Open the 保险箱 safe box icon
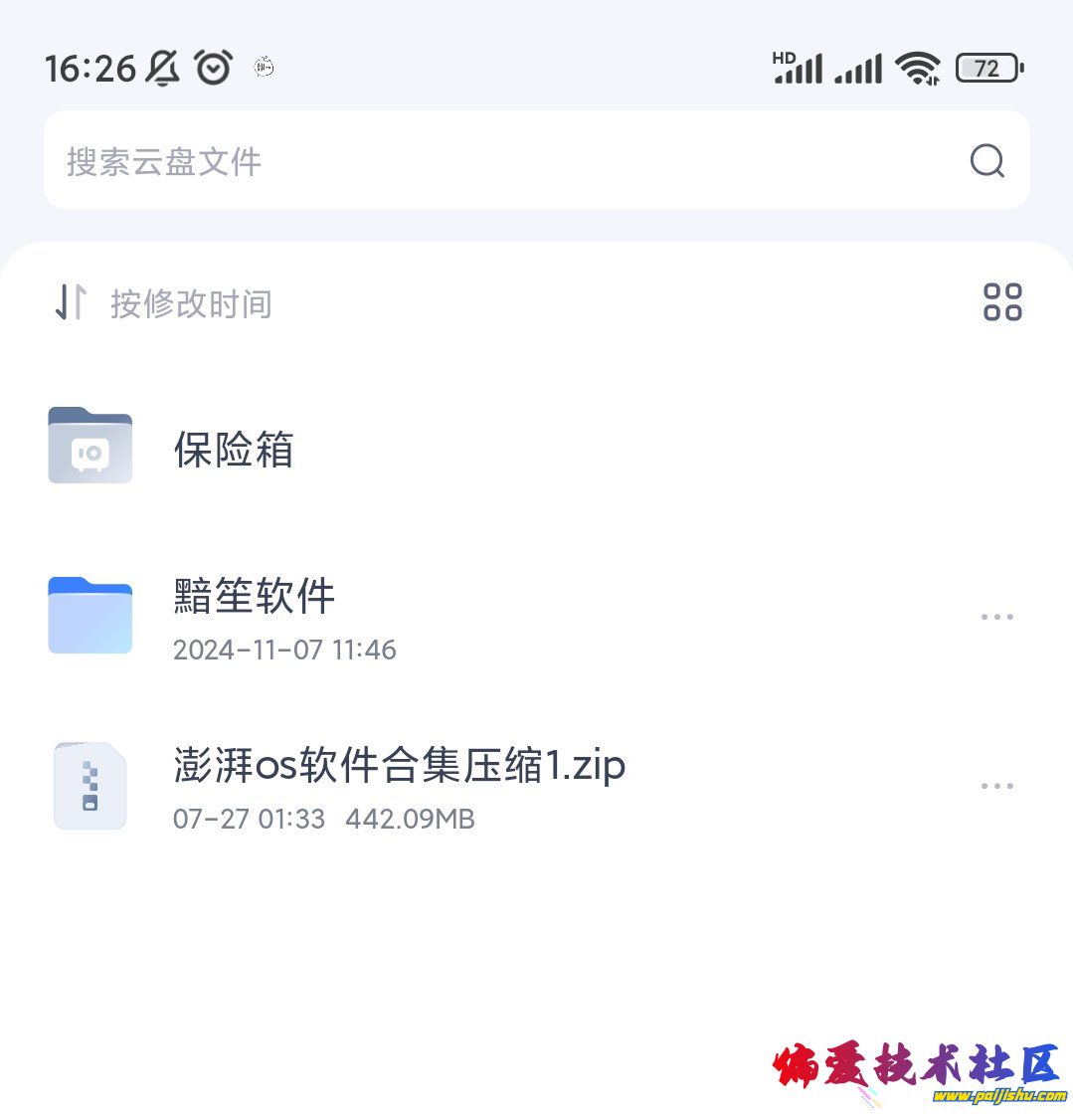Screen dimensions: 1073x1120 [x=89, y=446]
